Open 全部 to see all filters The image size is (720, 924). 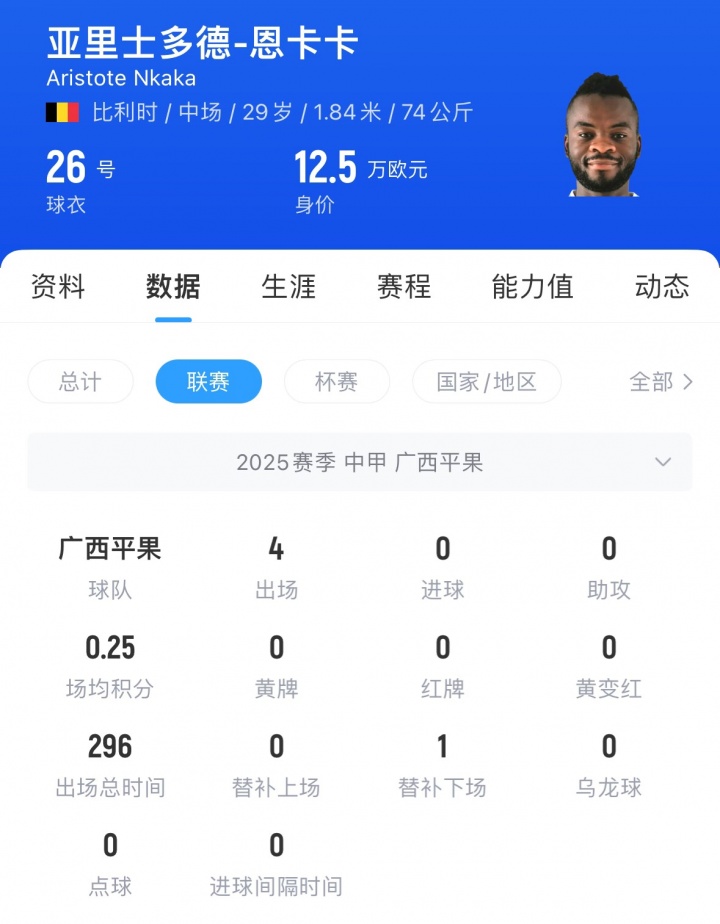(660, 382)
